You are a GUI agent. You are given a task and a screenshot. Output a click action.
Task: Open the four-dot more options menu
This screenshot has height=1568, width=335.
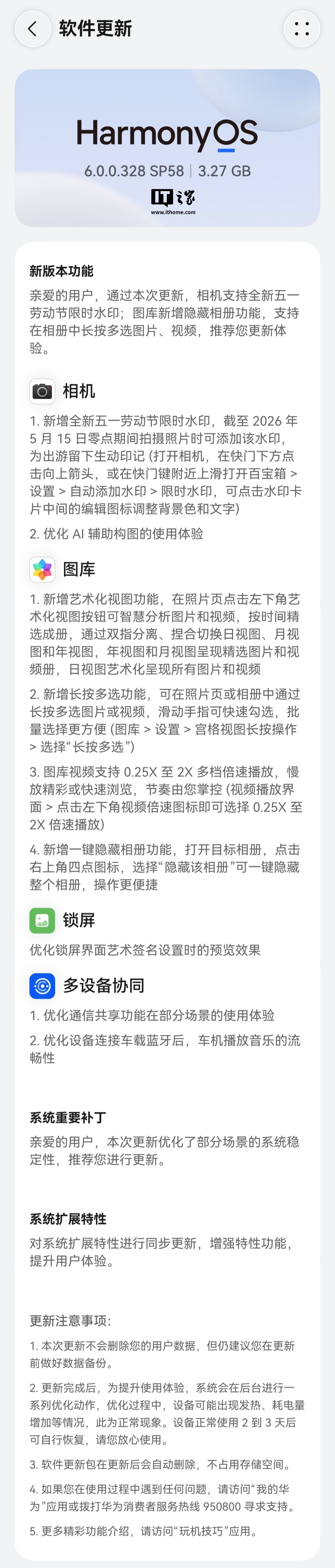pyautogui.click(x=301, y=29)
